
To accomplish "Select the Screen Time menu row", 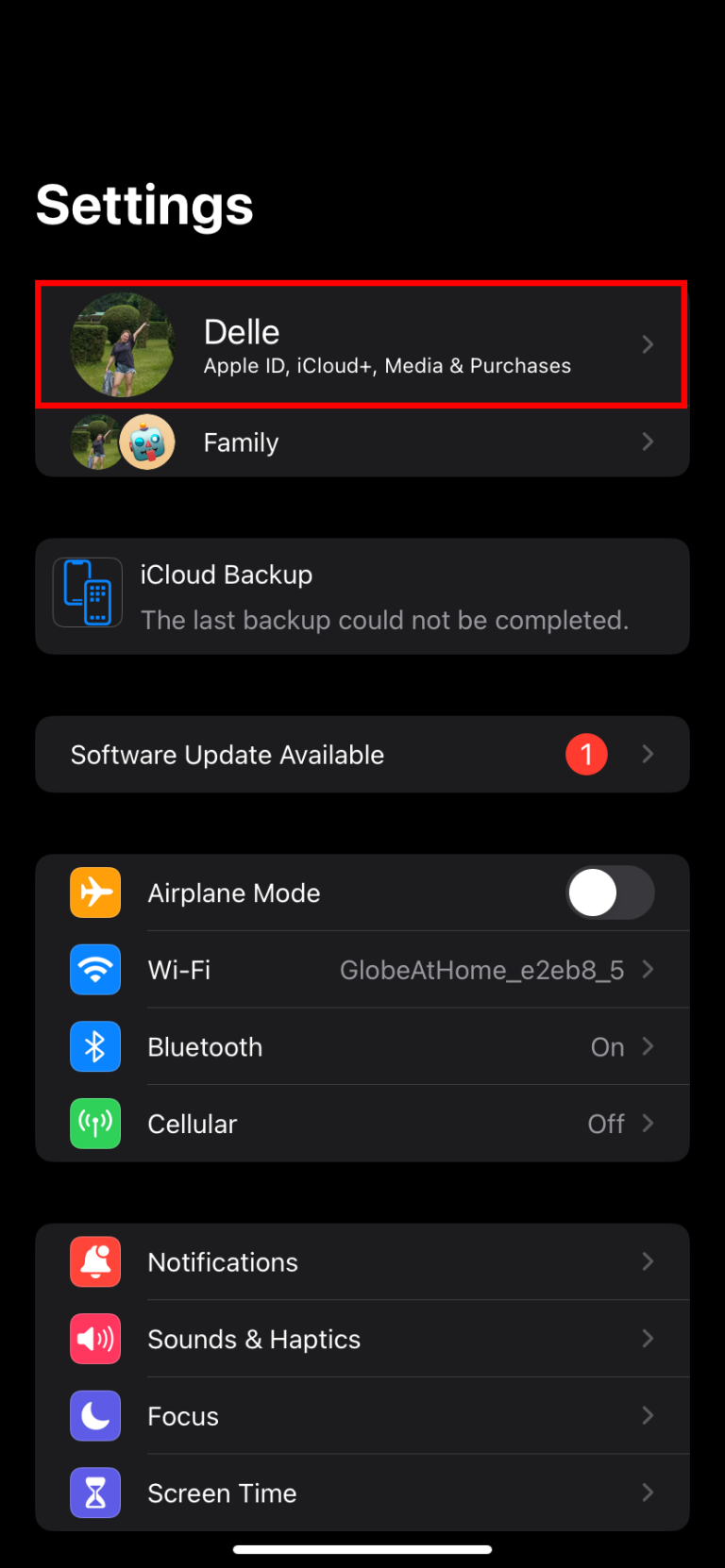I will pyautogui.click(x=362, y=1493).
